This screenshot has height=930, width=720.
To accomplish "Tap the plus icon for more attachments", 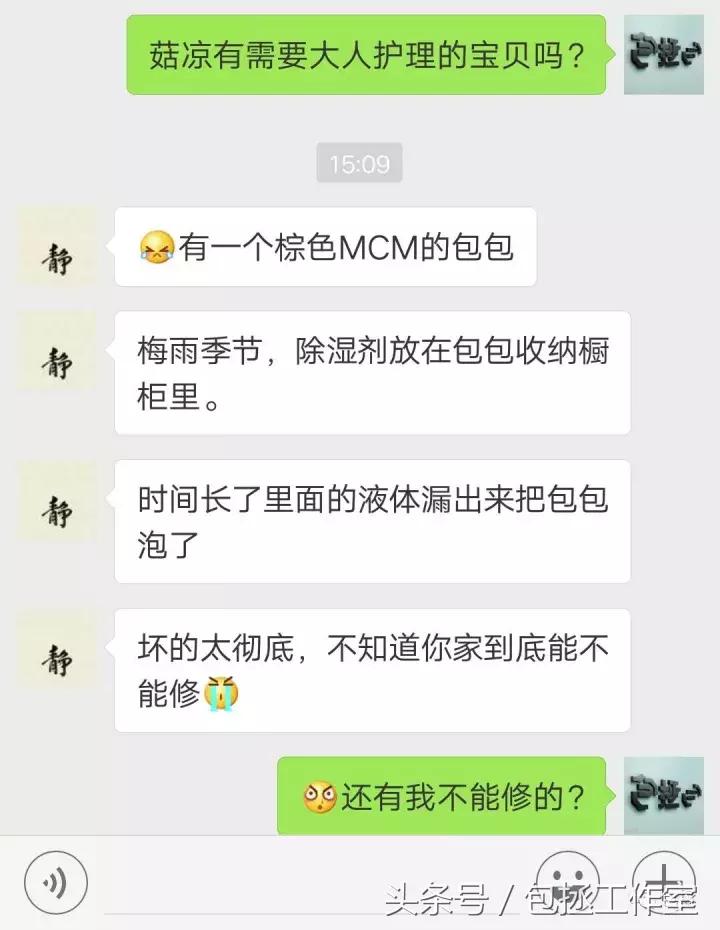I will click(662, 883).
